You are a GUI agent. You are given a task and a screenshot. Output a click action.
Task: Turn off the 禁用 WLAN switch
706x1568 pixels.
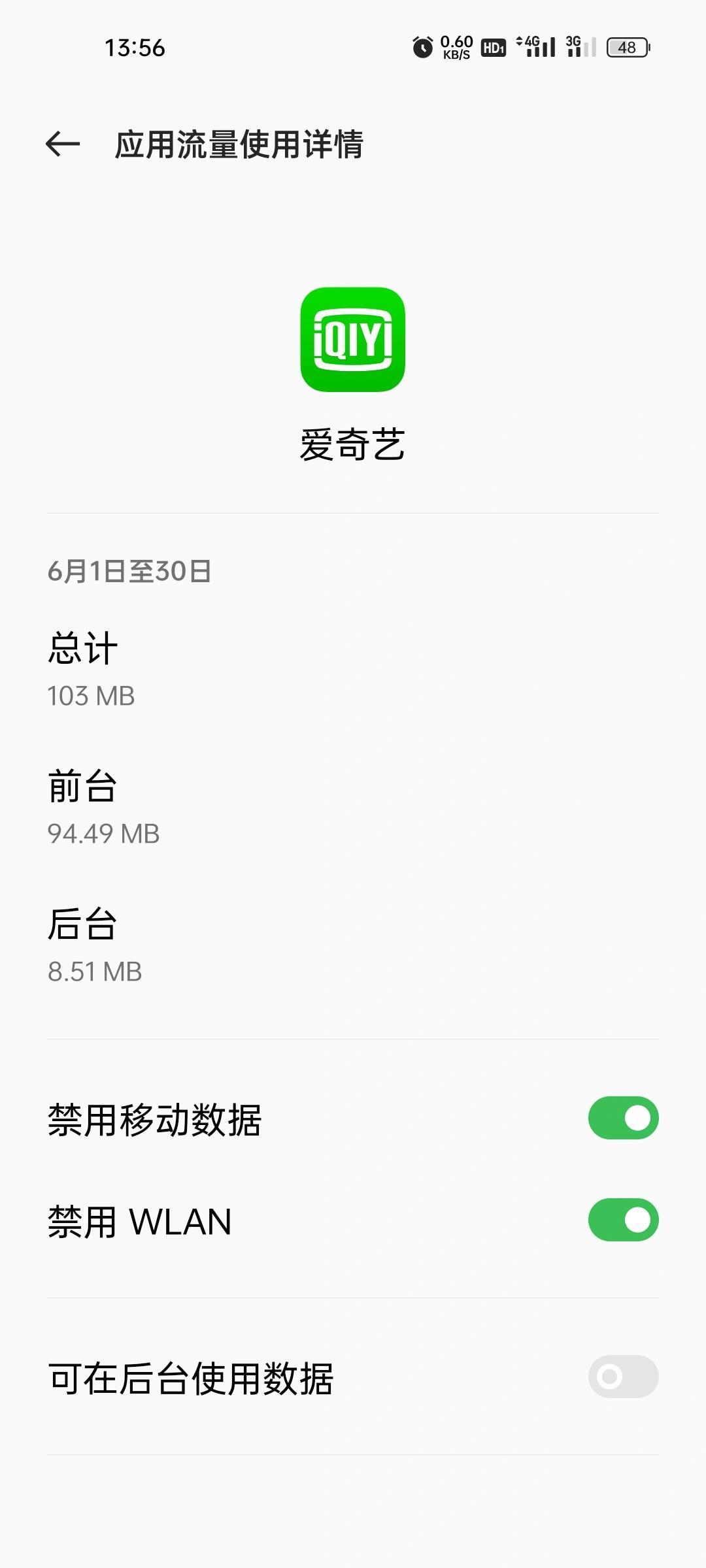point(623,1220)
